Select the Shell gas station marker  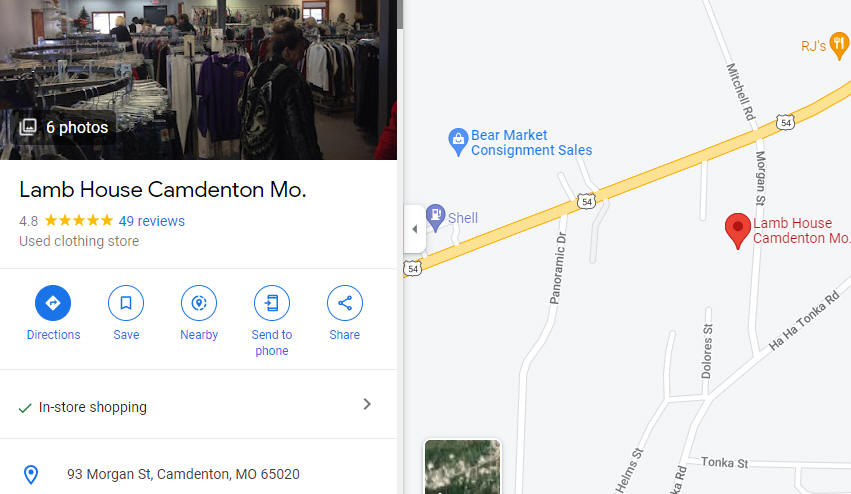pyautogui.click(x=436, y=216)
